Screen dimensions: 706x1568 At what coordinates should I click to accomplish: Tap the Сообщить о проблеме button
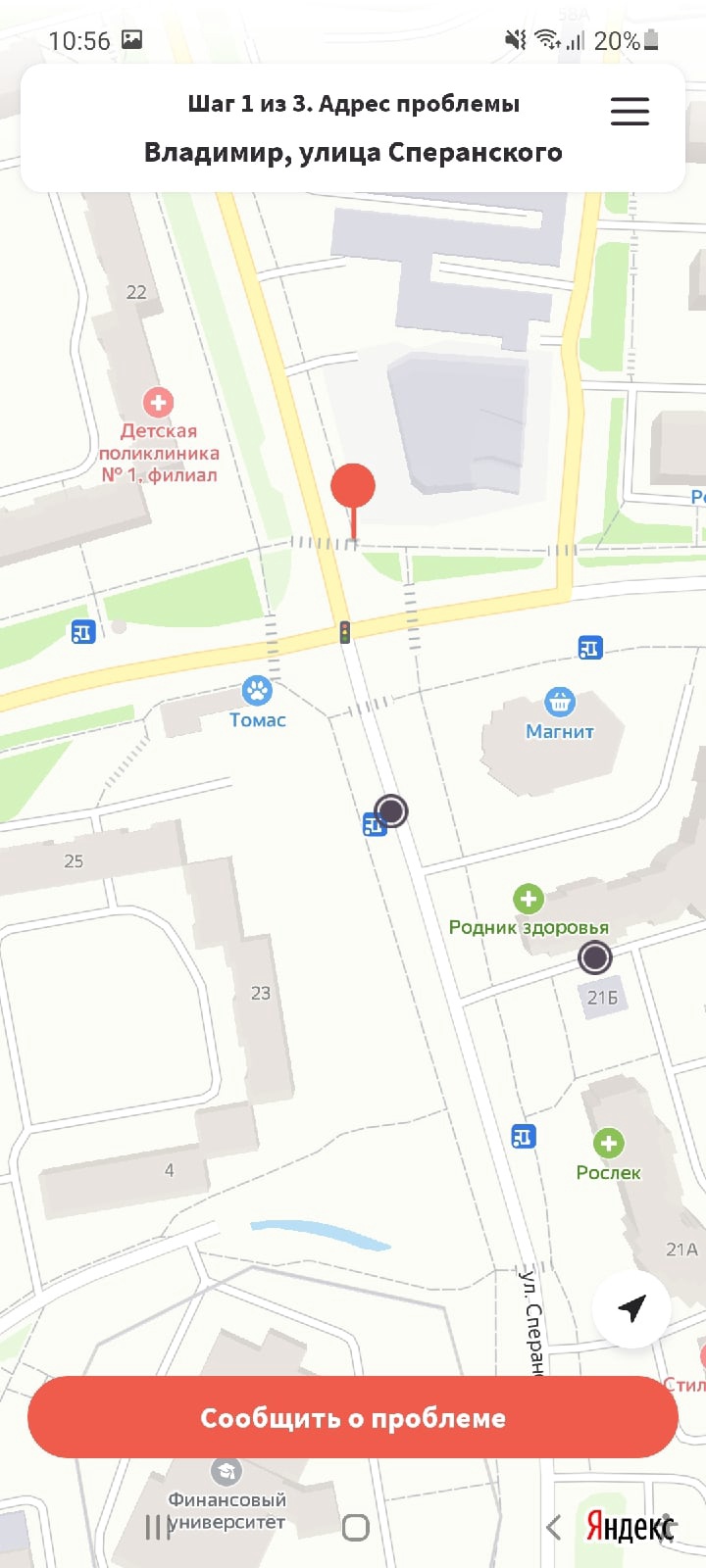click(x=353, y=1417)
